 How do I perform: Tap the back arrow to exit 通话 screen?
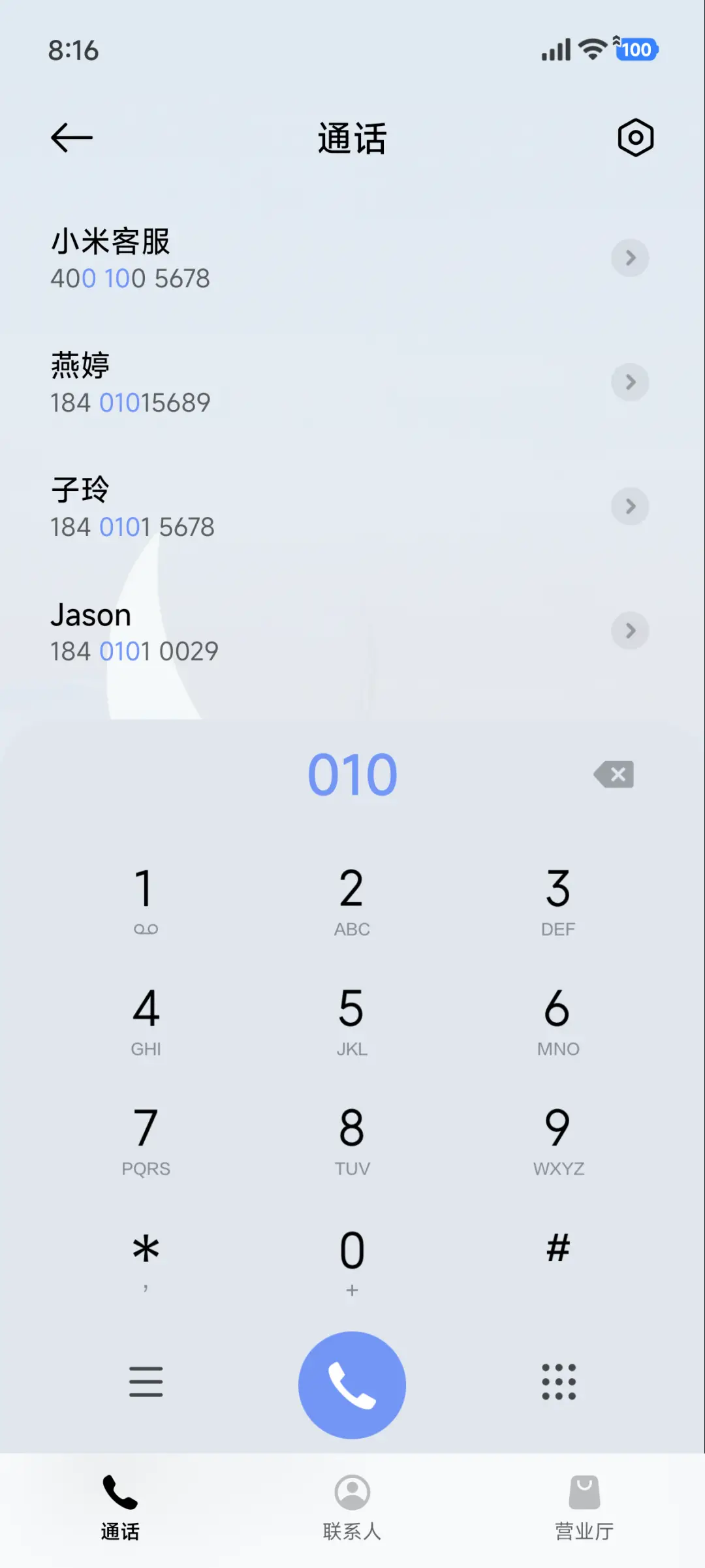[x=71, y=137]
